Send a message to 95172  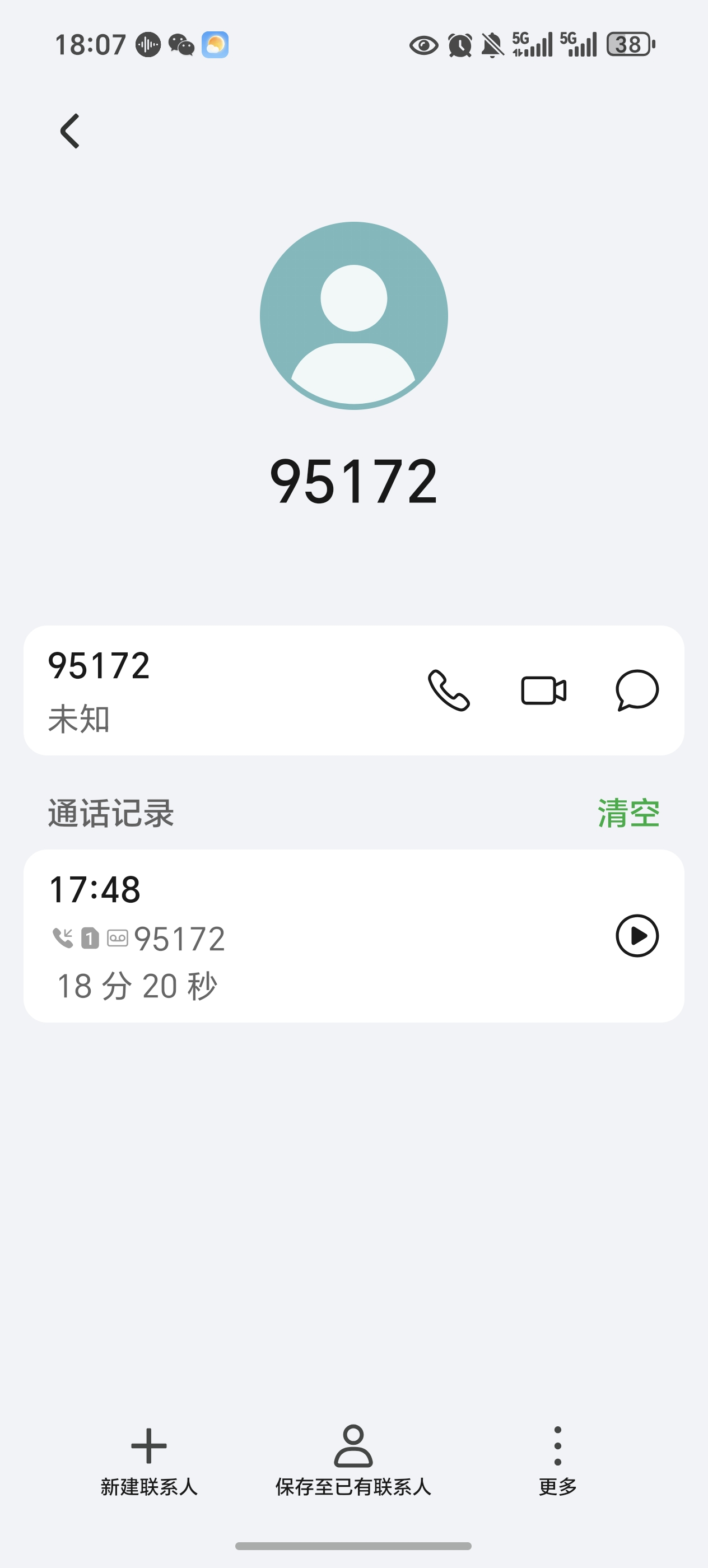pyautogui.click(x=637, y=690)
